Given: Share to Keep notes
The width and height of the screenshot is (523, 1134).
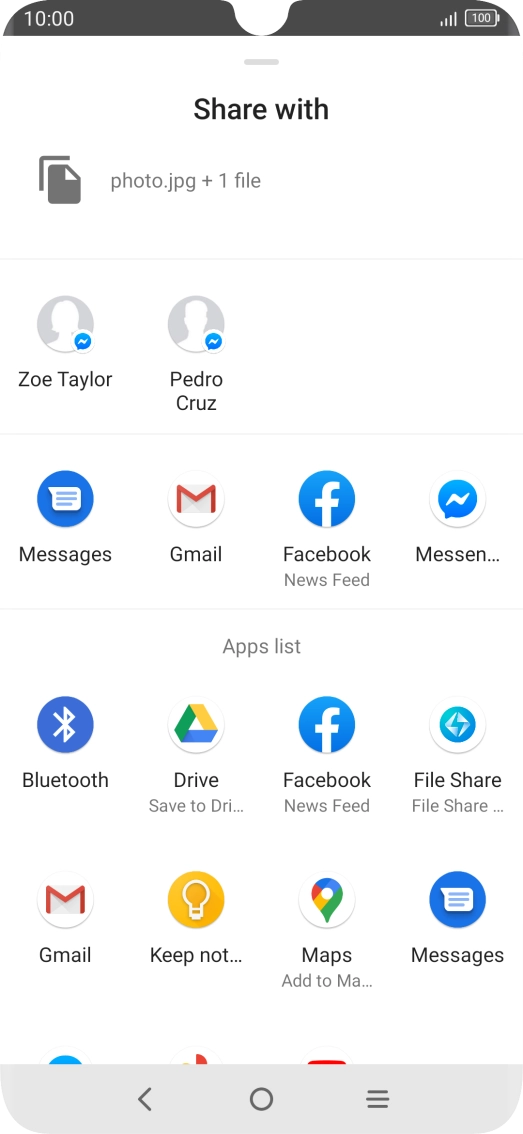Looking at the screenshot, I should [196, 918].
